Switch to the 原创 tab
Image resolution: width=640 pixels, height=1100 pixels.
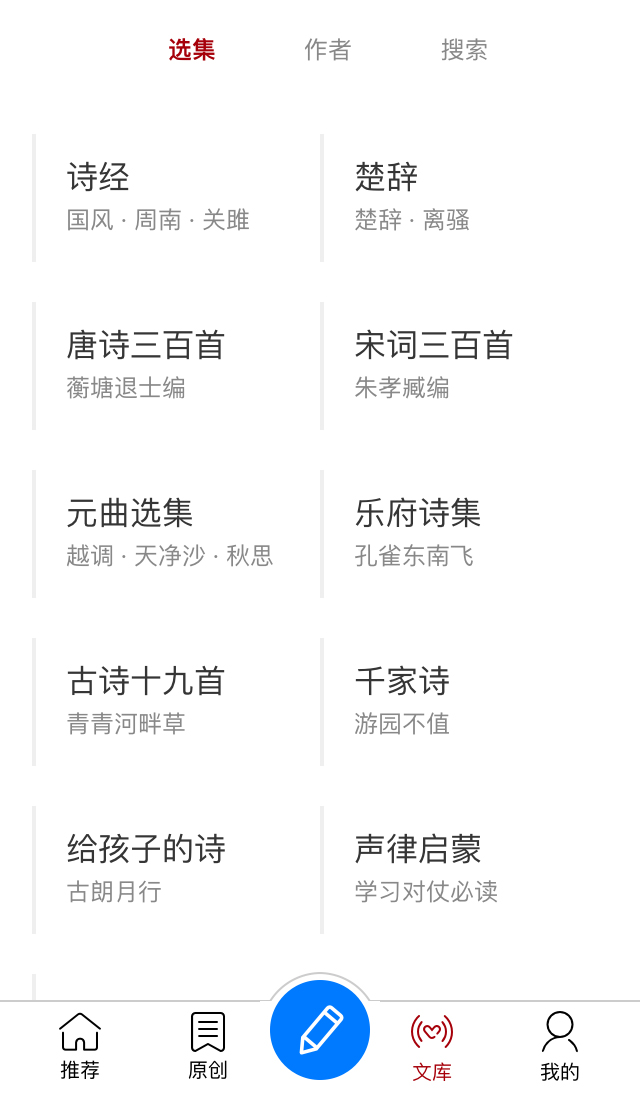click(208, 1046)
